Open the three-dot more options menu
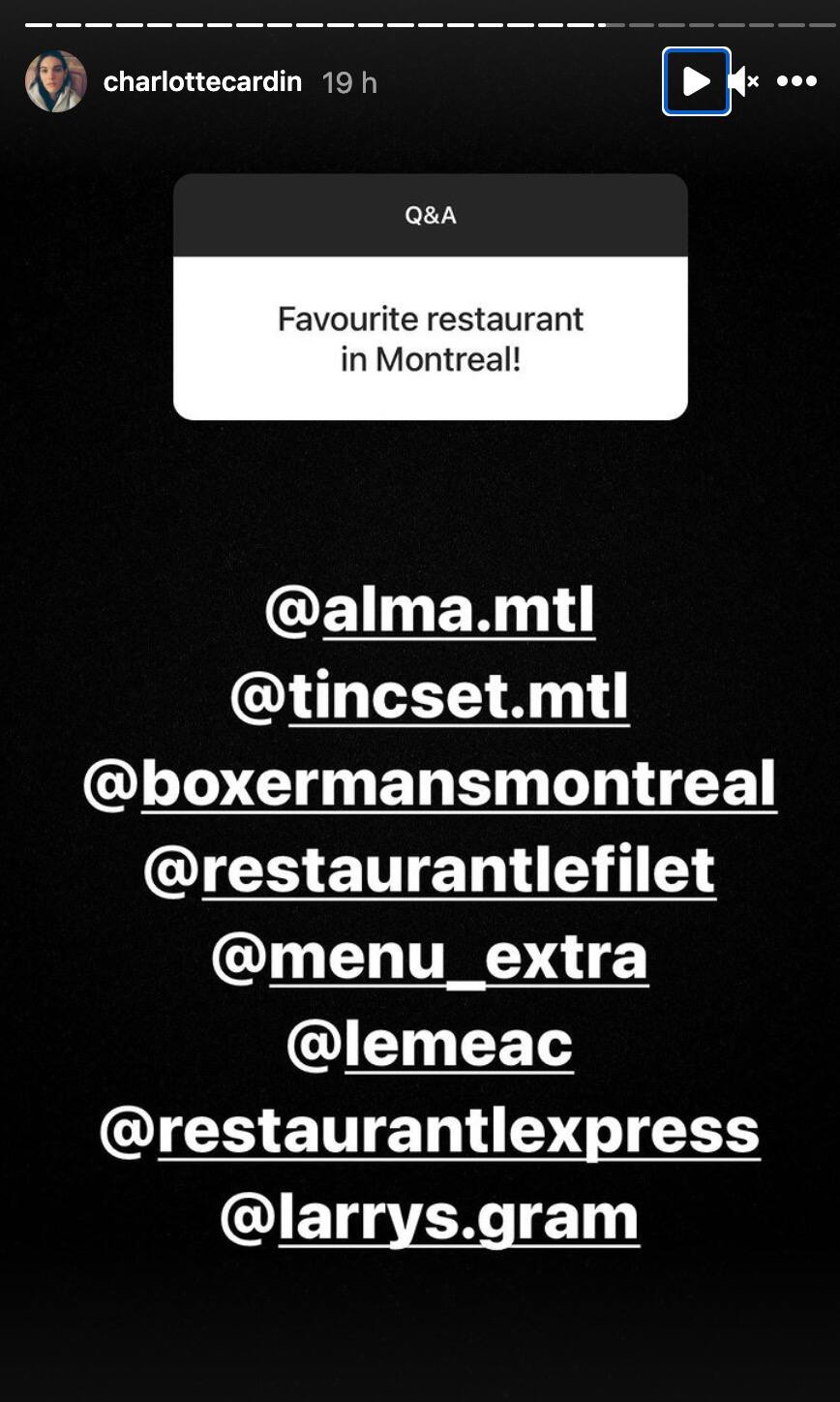This screenshot has height=1402, width=840. tap(796, 81)
